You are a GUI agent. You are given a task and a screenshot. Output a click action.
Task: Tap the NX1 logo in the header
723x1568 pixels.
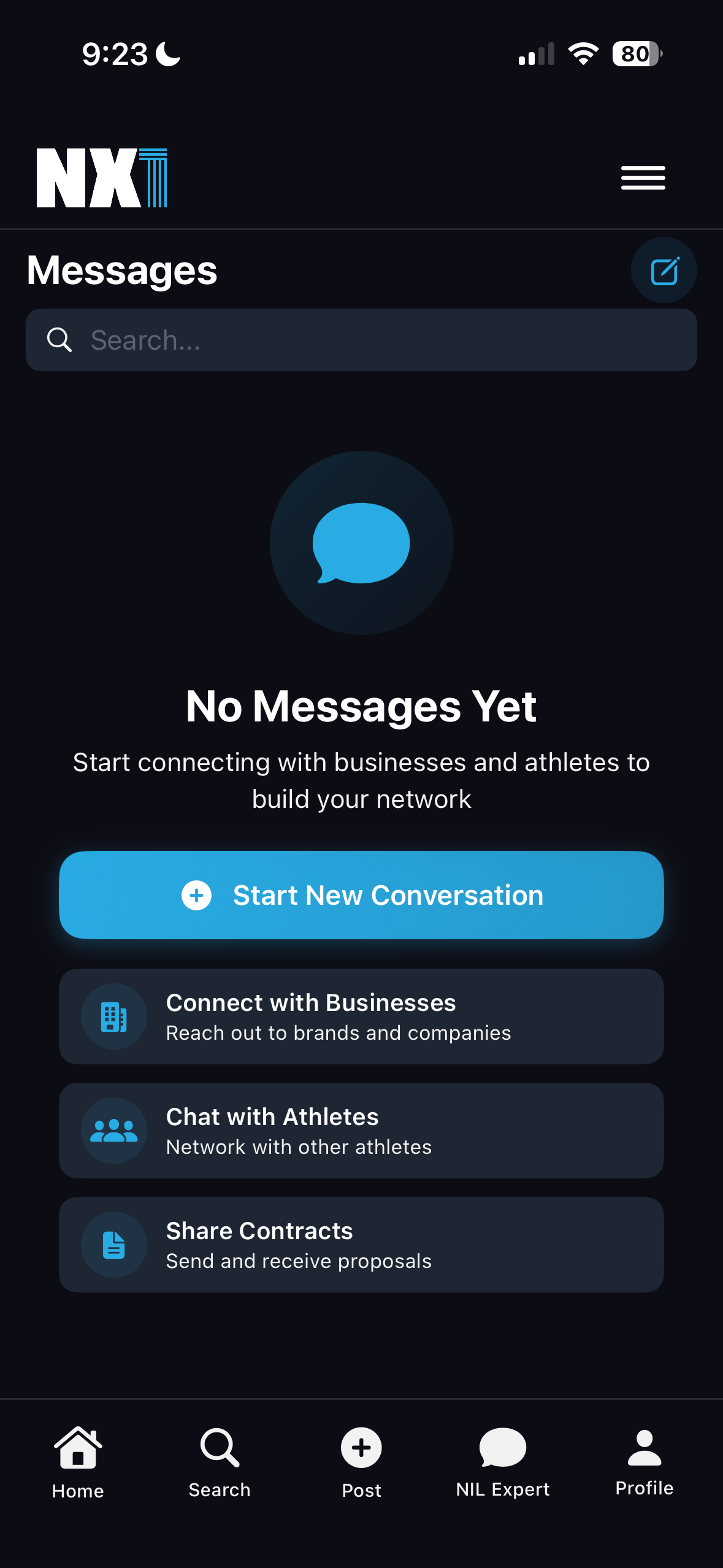101,177
